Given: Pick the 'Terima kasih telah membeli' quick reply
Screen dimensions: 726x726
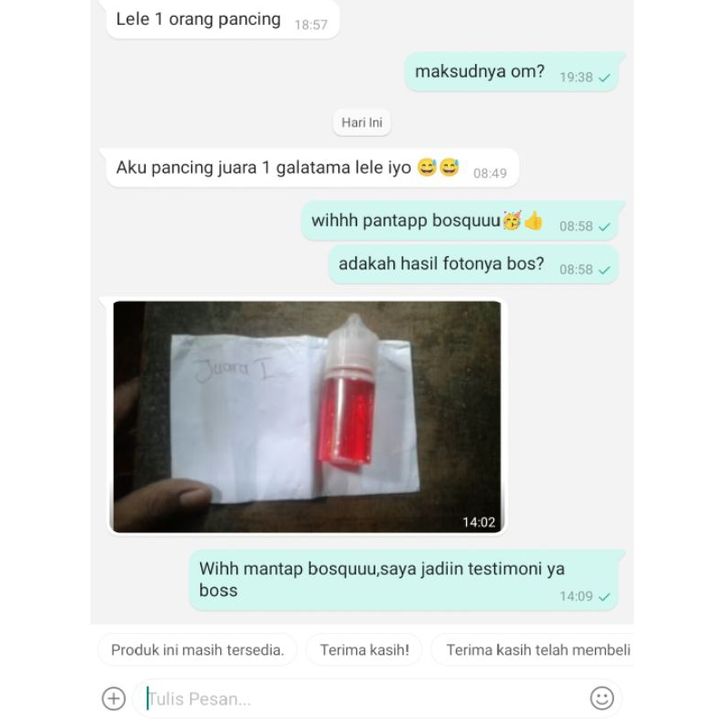Looking at the screenshot, I should (x=537, y=650).
